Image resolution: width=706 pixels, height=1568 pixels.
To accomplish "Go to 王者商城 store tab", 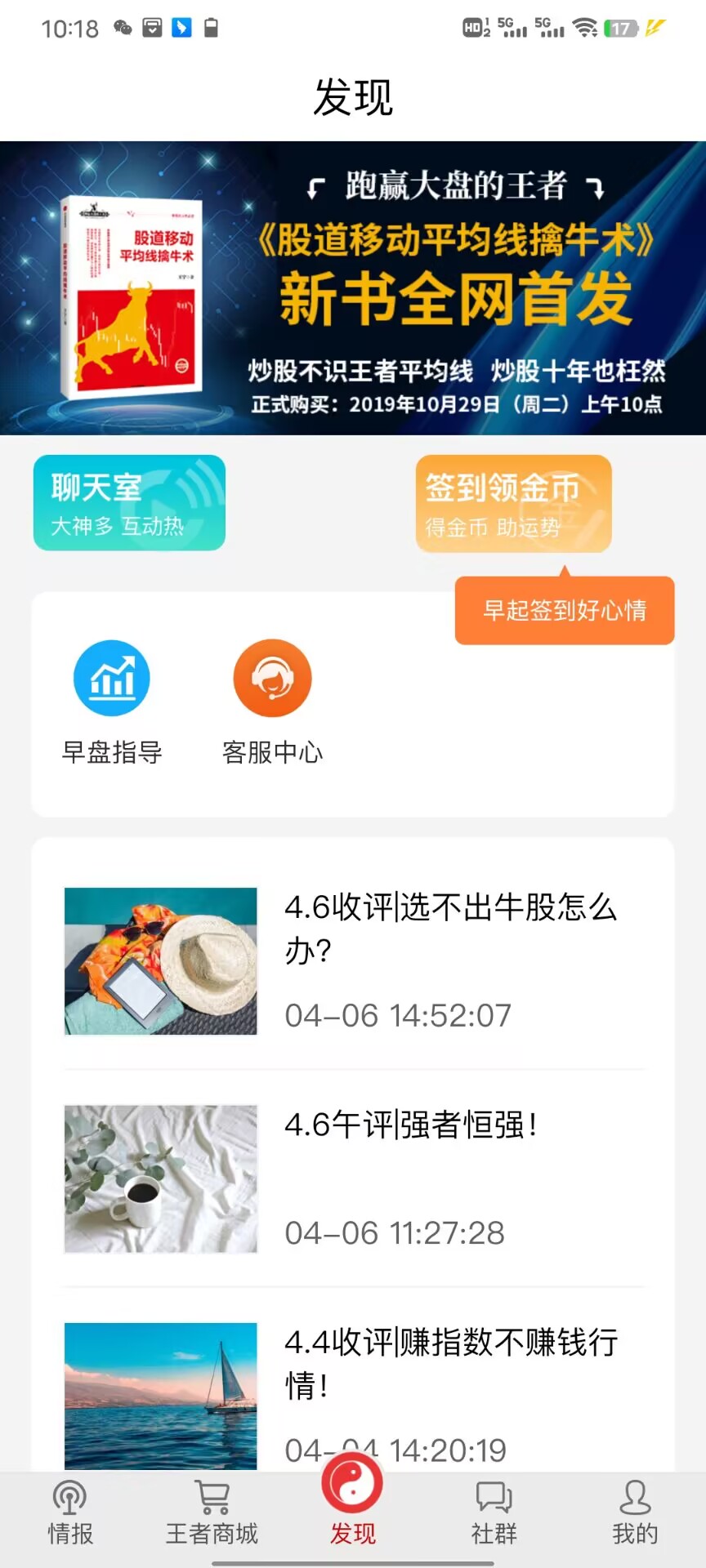I will 212,1513.
